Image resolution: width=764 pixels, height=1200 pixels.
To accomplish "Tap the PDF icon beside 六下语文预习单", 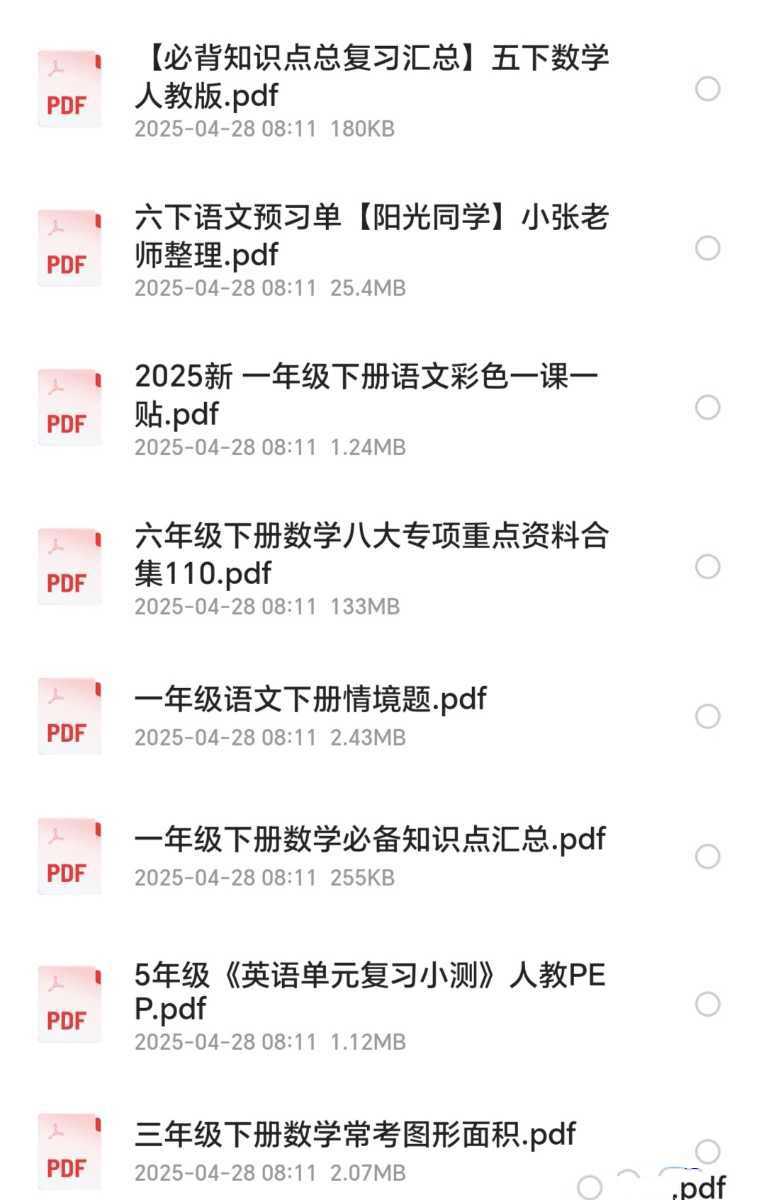I will 68,248.
